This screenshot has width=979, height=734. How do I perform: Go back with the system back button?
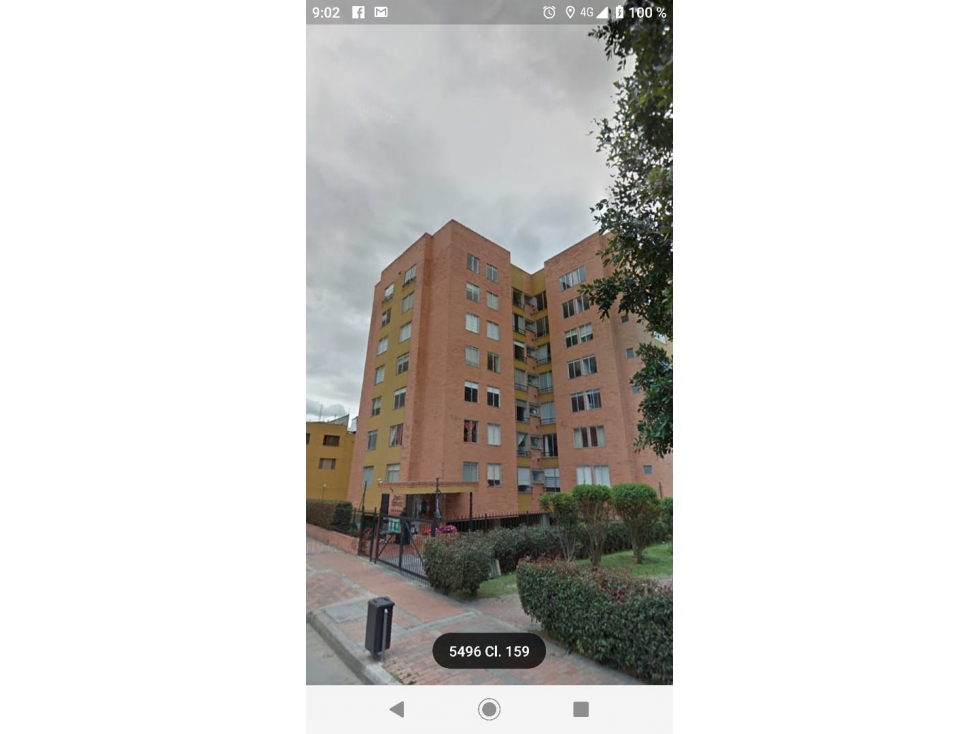pyautogui.click(x=397, y=709)
